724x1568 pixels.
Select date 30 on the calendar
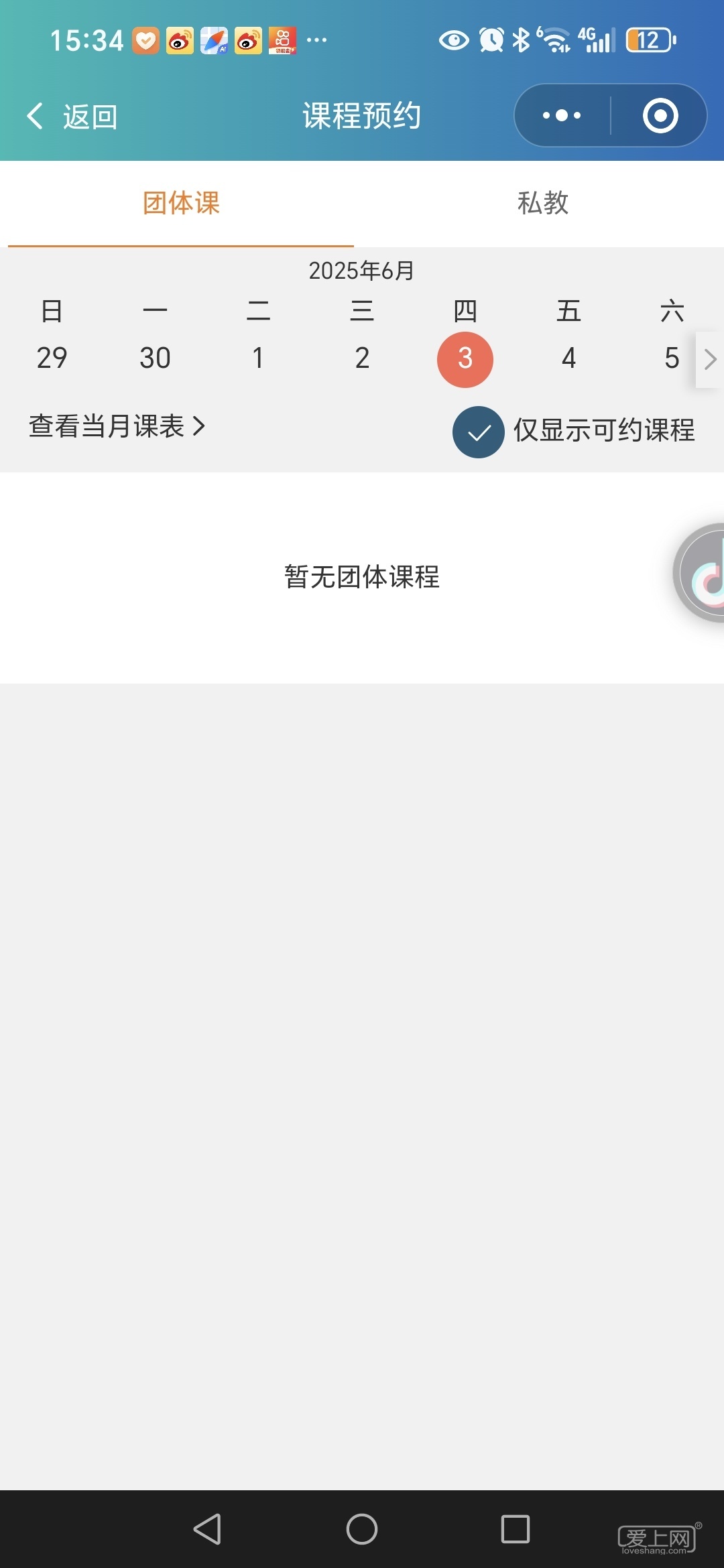155,358
